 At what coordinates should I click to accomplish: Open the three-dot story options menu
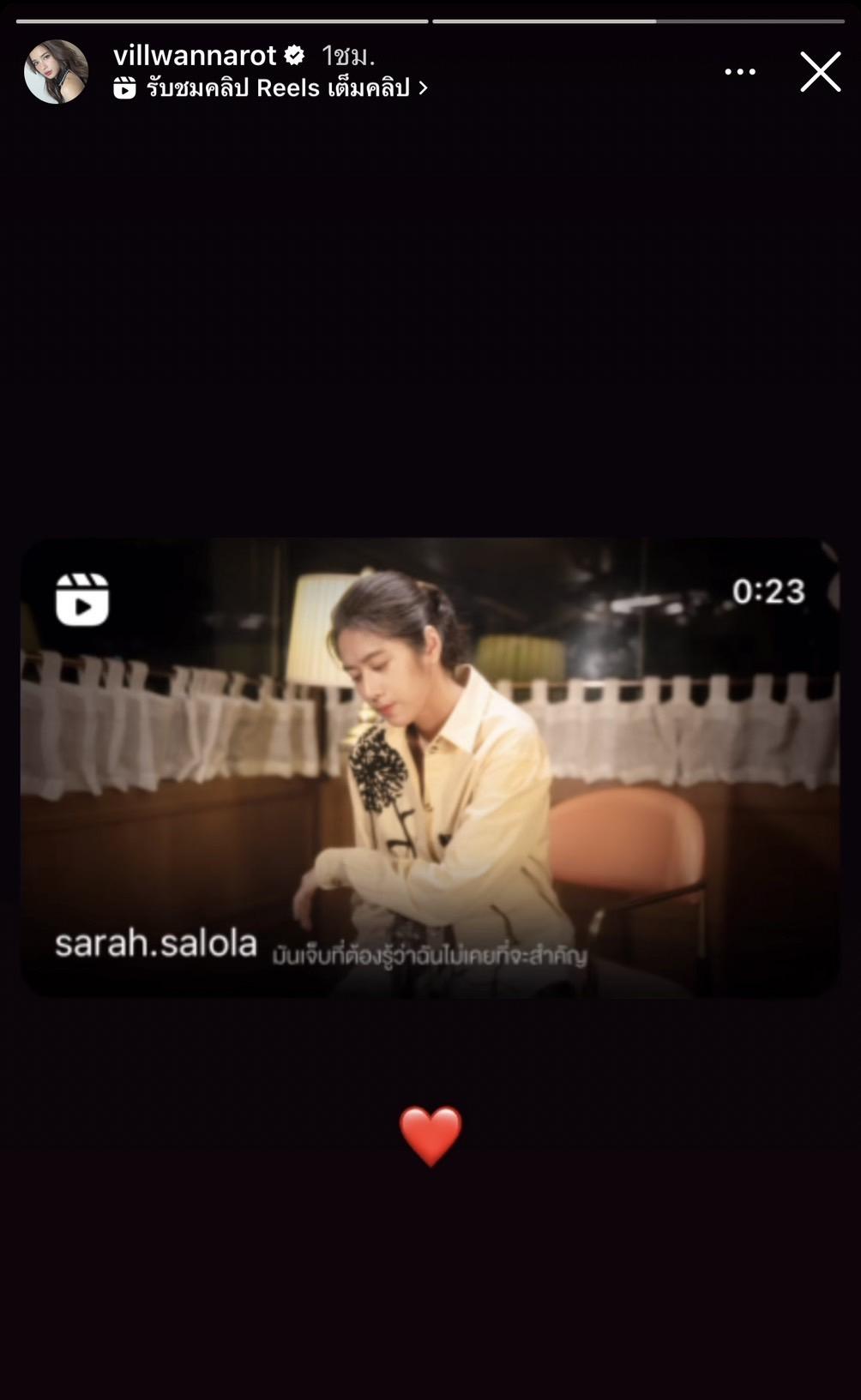[739, 72]
